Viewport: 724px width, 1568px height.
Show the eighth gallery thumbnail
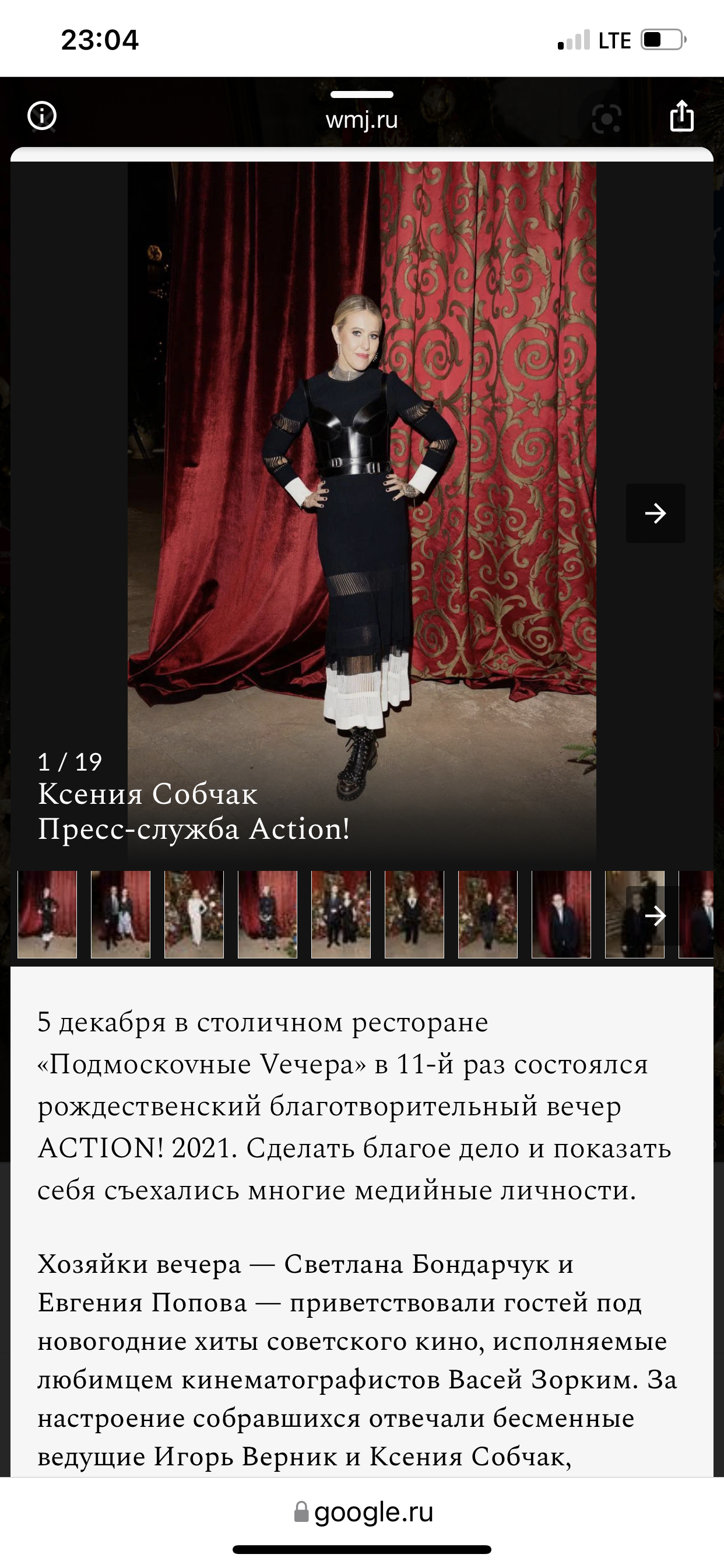tap(561, 914)
